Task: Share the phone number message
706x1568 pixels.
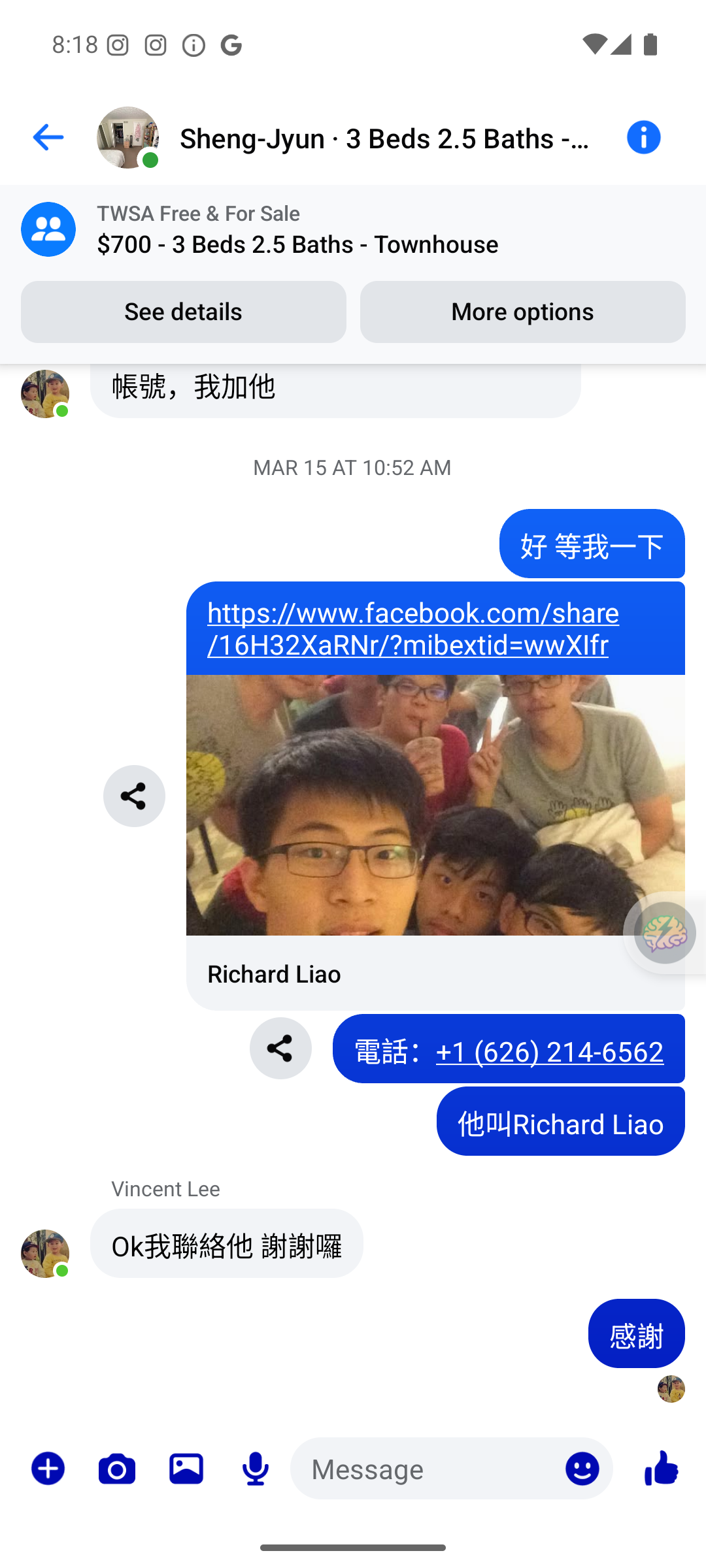Action: click(x=280, y=1048)
